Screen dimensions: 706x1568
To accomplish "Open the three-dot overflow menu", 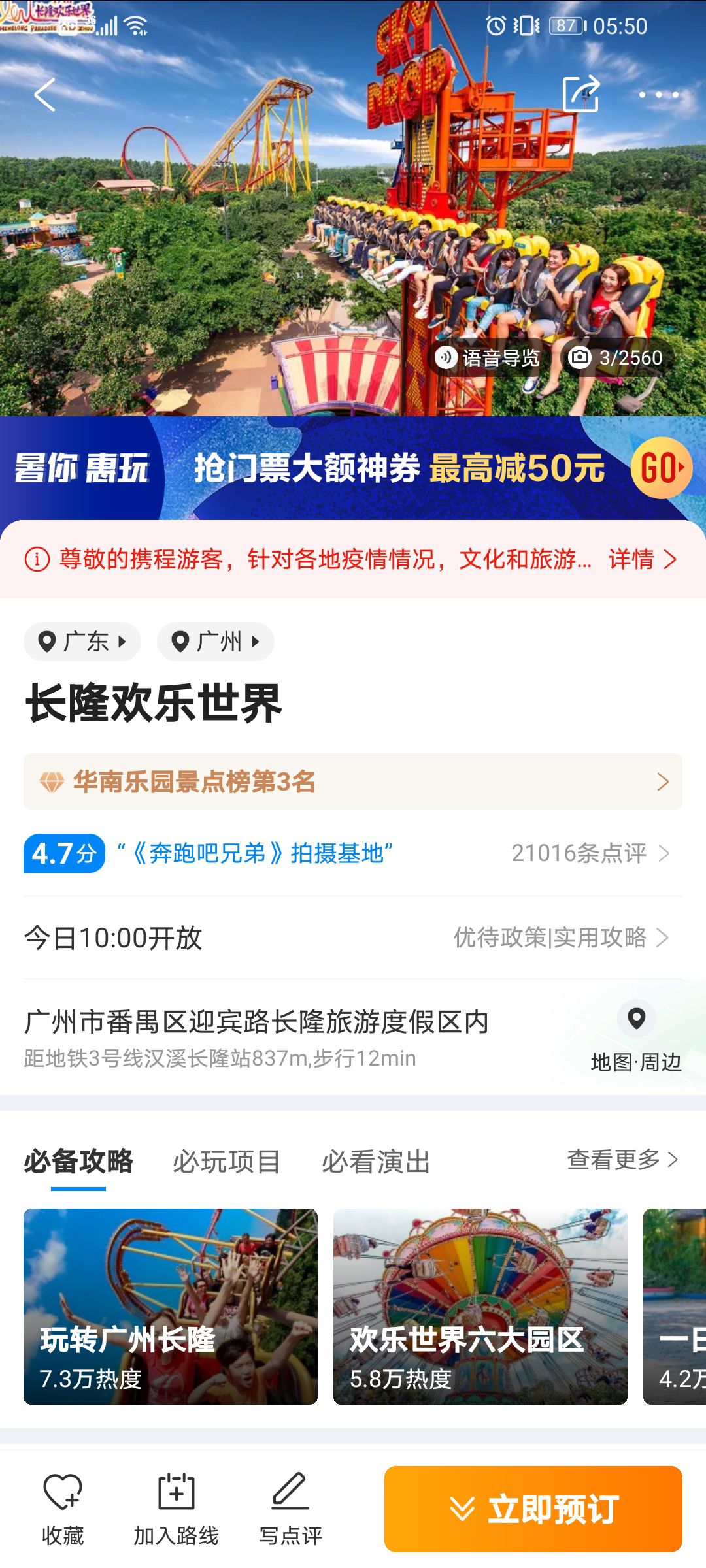I will (658, 95).
